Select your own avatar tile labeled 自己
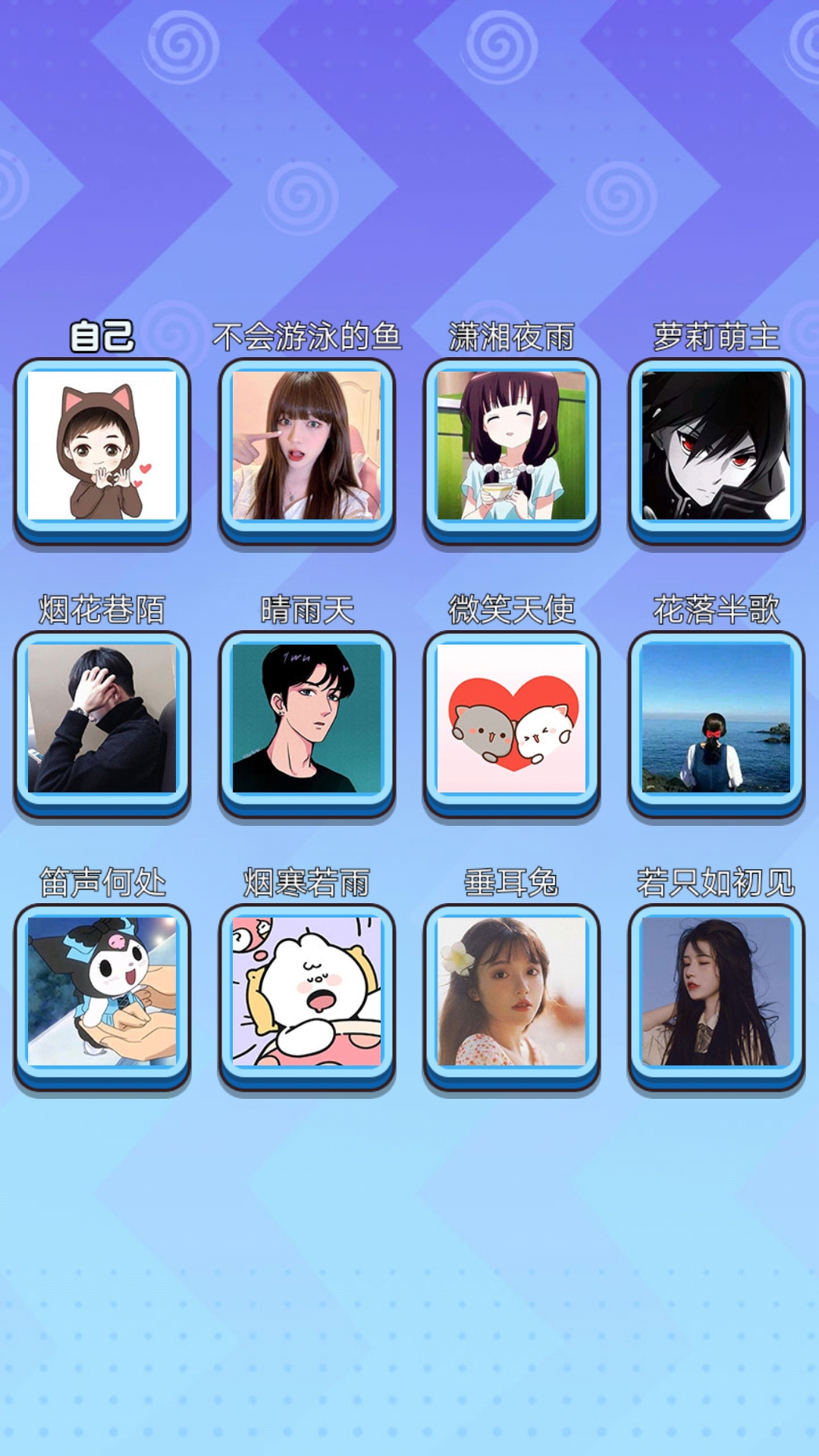 (x=102, y=446)
